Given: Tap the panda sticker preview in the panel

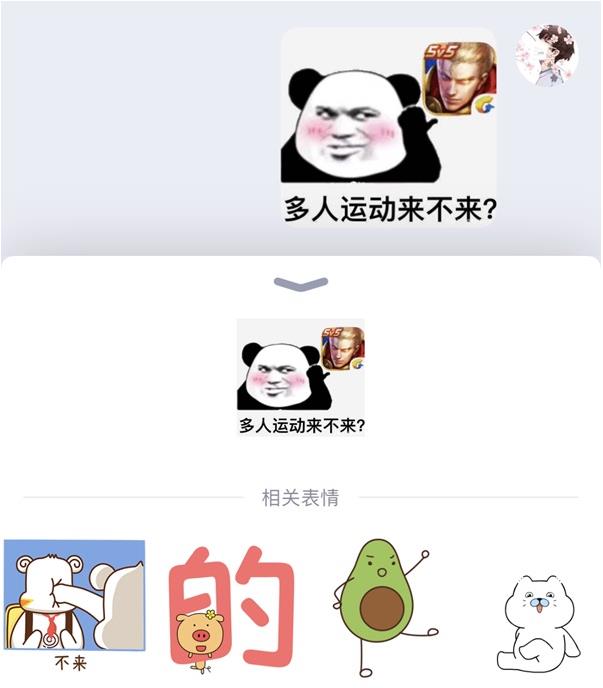Looking at the screenshot, I should pos(301,377).
